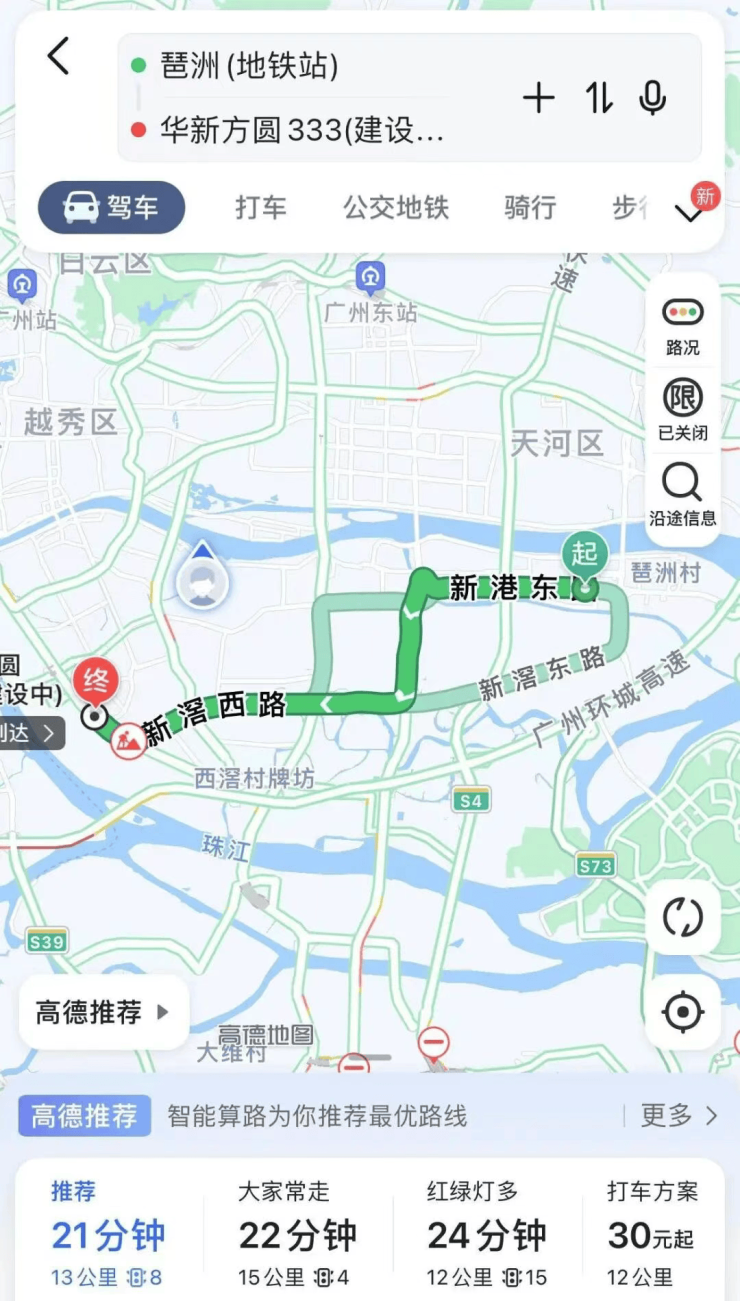Select the 骑行 travel mode
740x1301 pixels.
pyautogui.click(x=530, y=208)
